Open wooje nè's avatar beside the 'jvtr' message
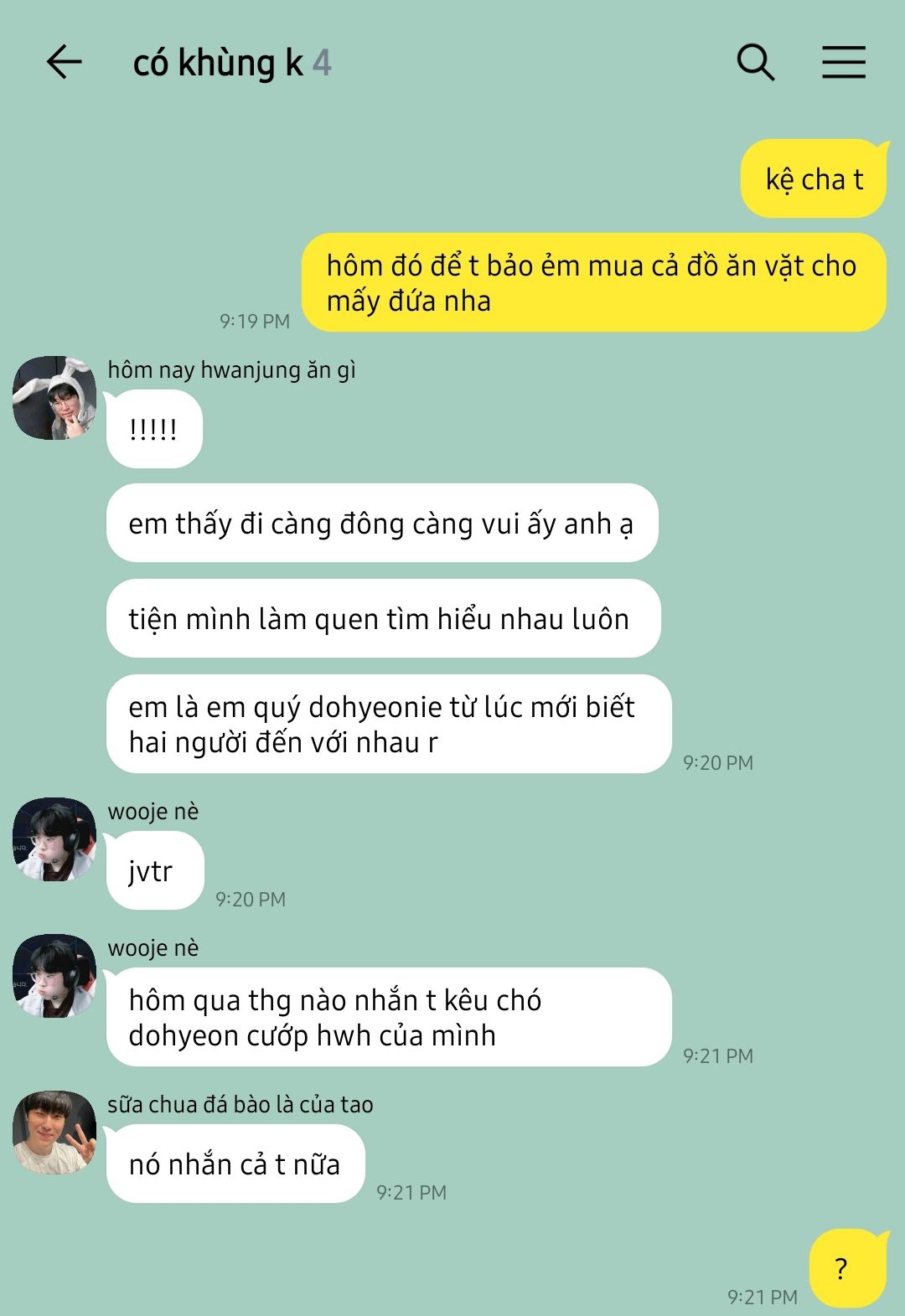 point(54,839)
